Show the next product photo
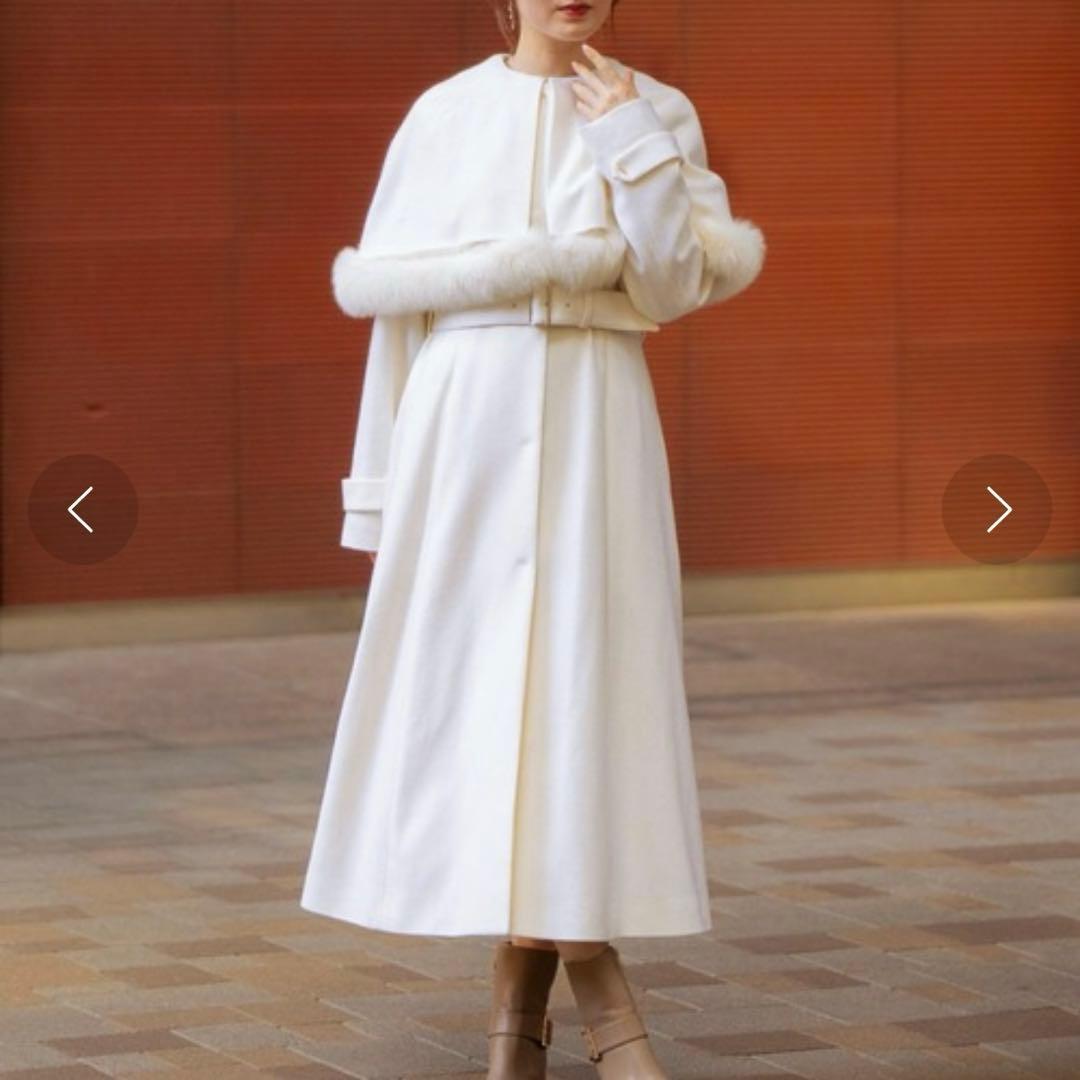The image size is (1080, 1080). (997, 510)
